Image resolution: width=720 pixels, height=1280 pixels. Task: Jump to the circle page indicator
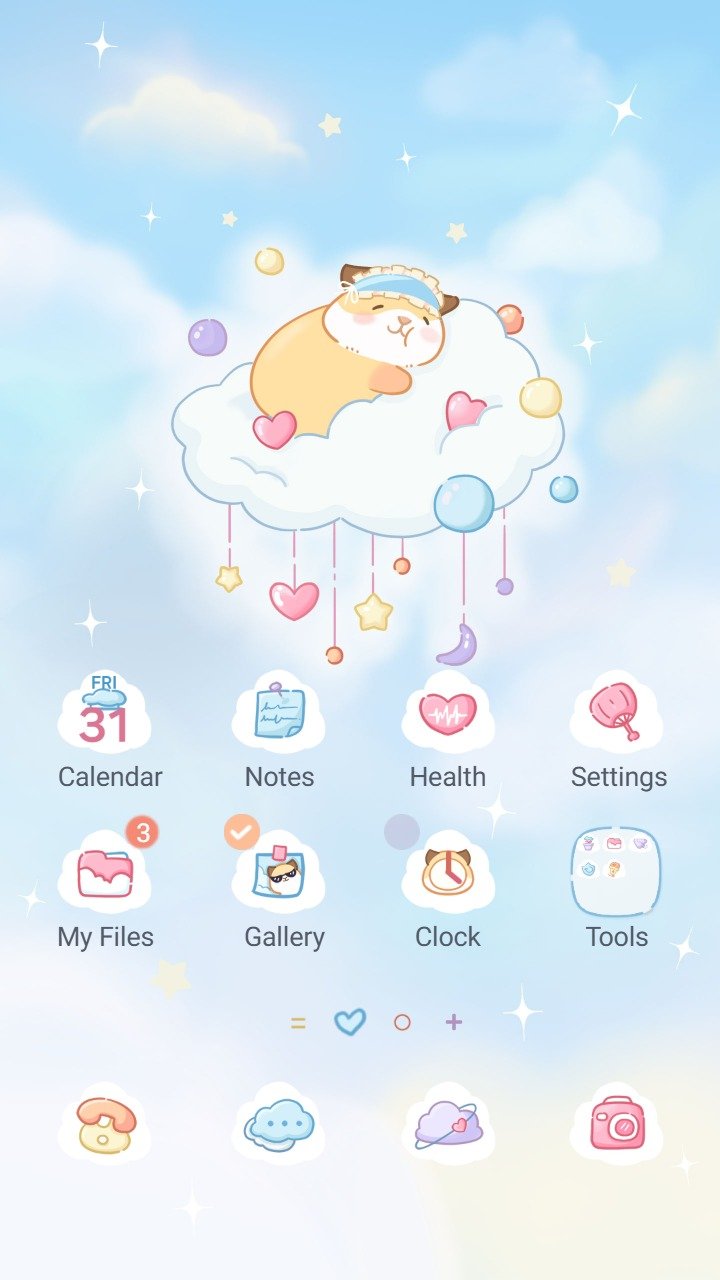pos(402,1022)
